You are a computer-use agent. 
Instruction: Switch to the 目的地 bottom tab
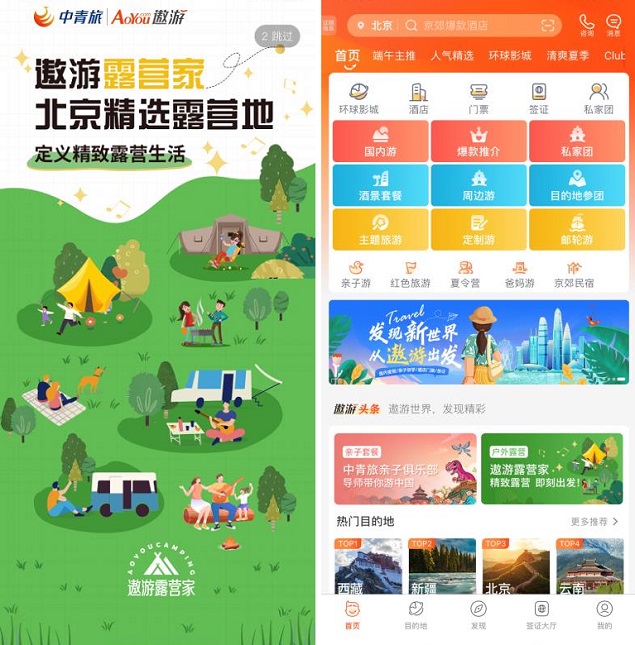click(415, 614)
